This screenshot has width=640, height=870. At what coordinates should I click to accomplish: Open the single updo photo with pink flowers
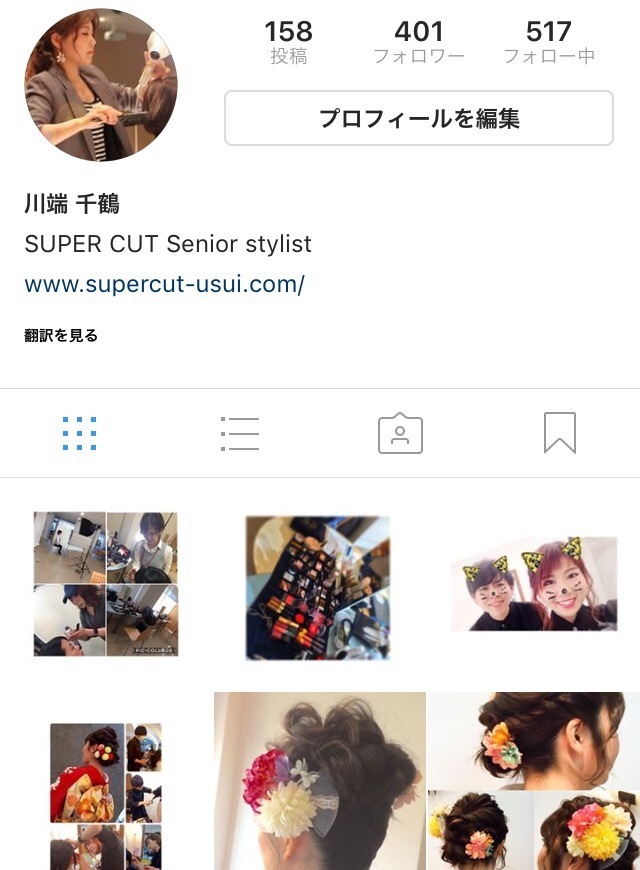[319, 781]
